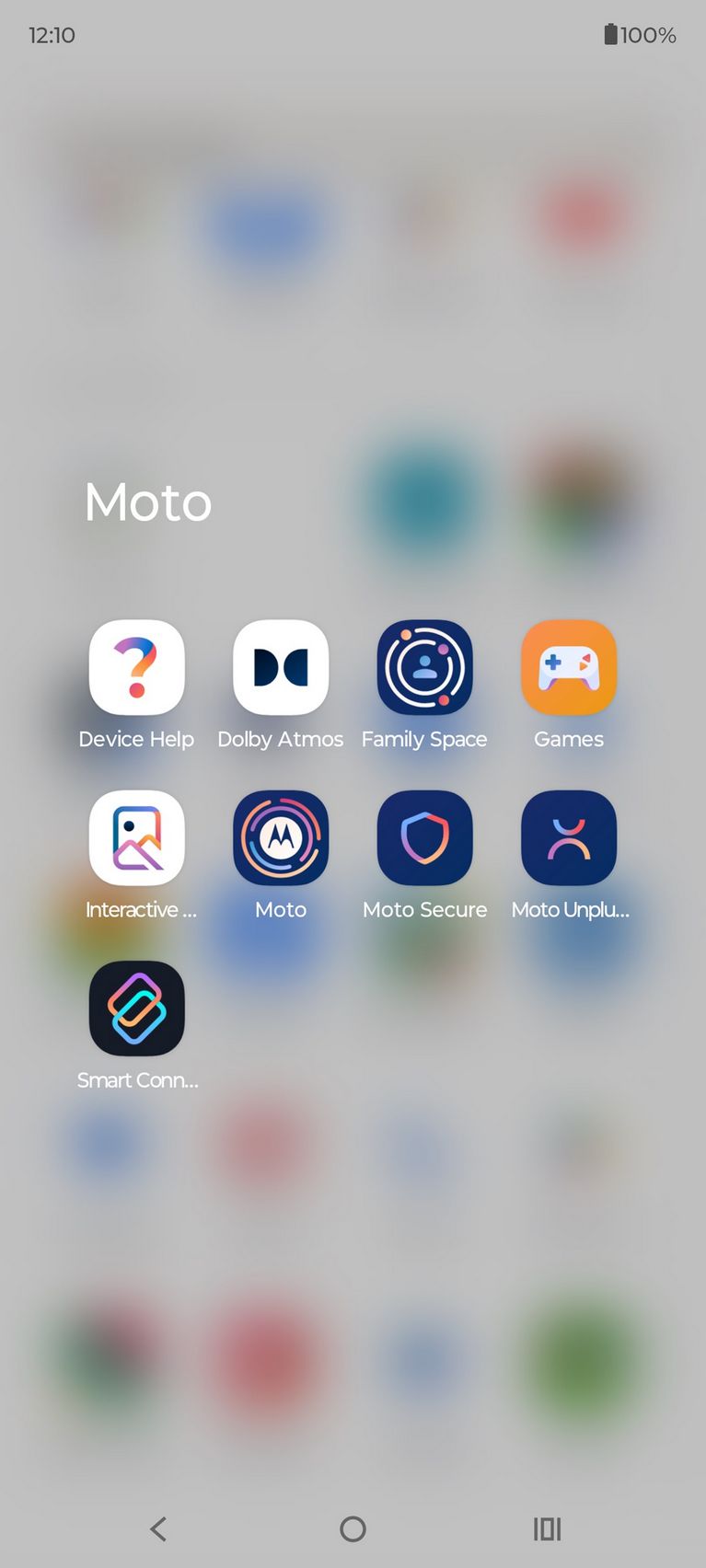Launch Moto Secure
Image resolution: width=706 pixels, height=1568 pixels.
(x=424, y=838)
